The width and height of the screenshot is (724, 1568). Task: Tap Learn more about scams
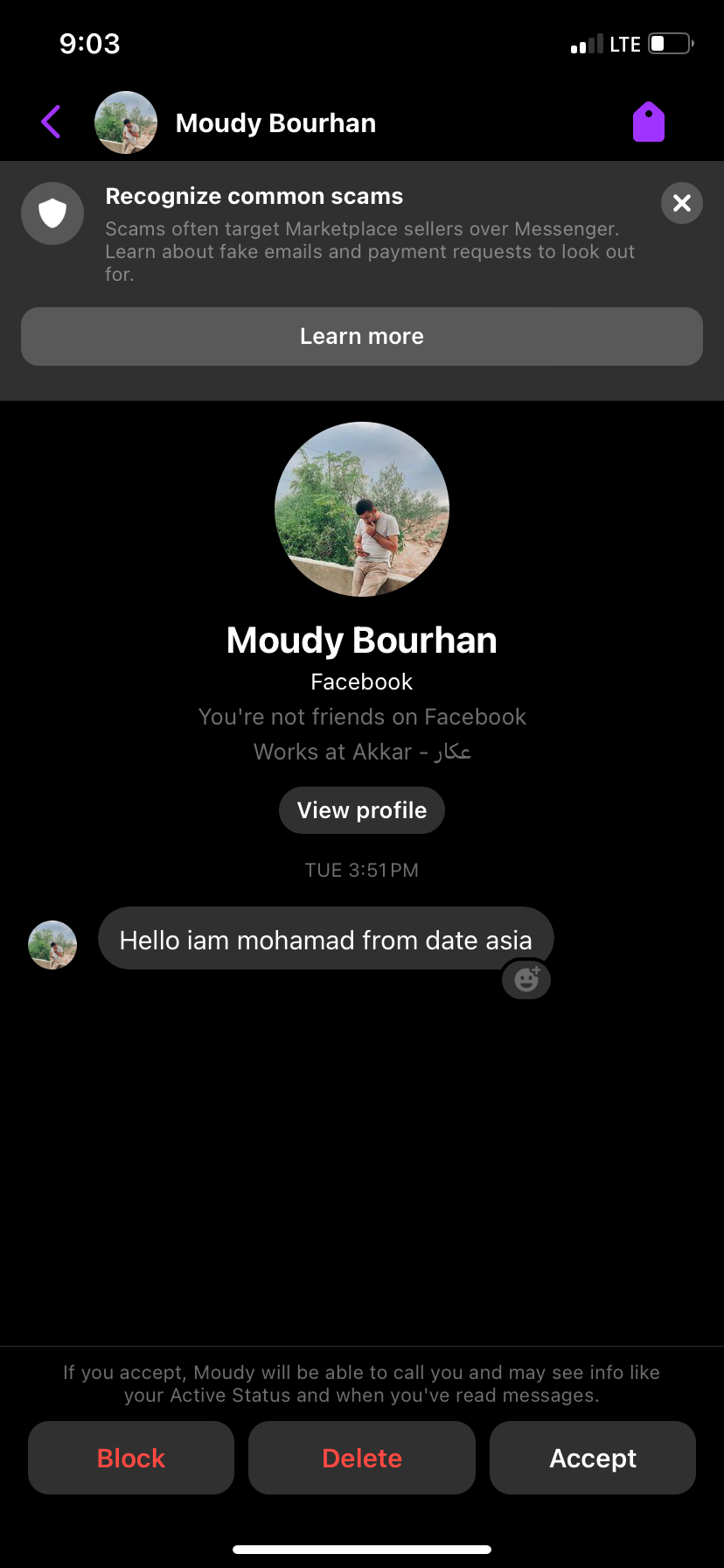pos(362,336)
